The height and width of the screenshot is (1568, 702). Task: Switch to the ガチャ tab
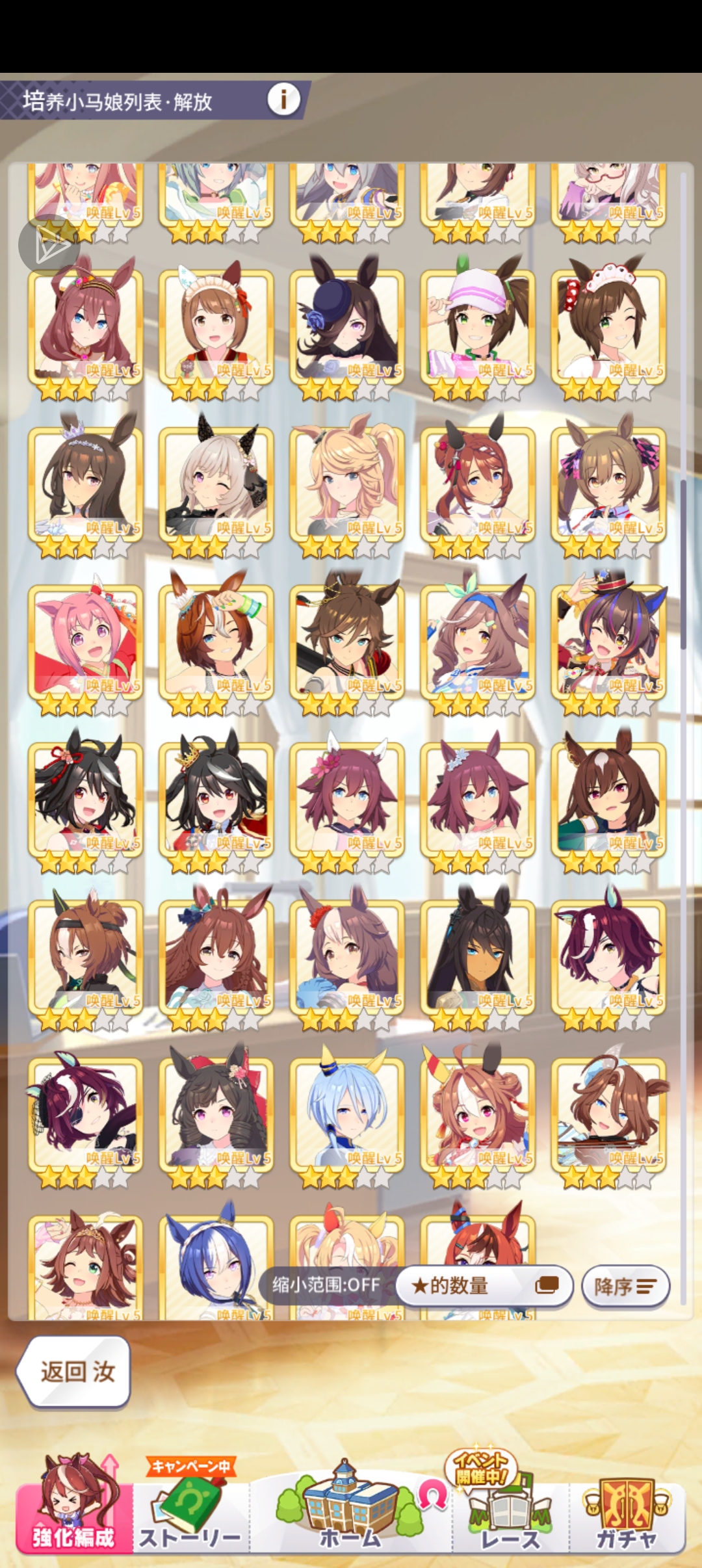pos(627,1509)
